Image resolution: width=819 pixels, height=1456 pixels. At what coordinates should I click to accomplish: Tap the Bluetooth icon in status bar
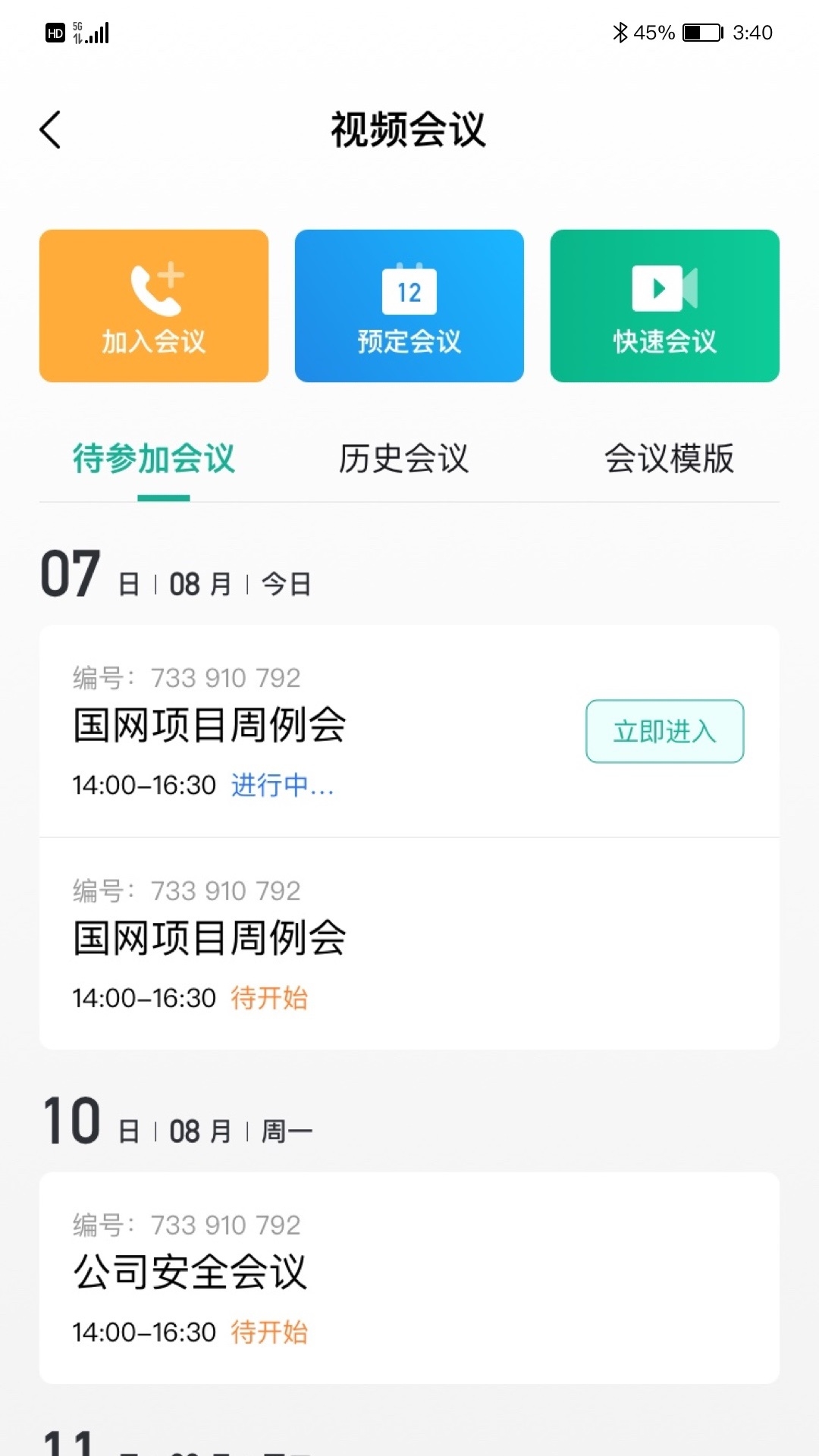622,33
